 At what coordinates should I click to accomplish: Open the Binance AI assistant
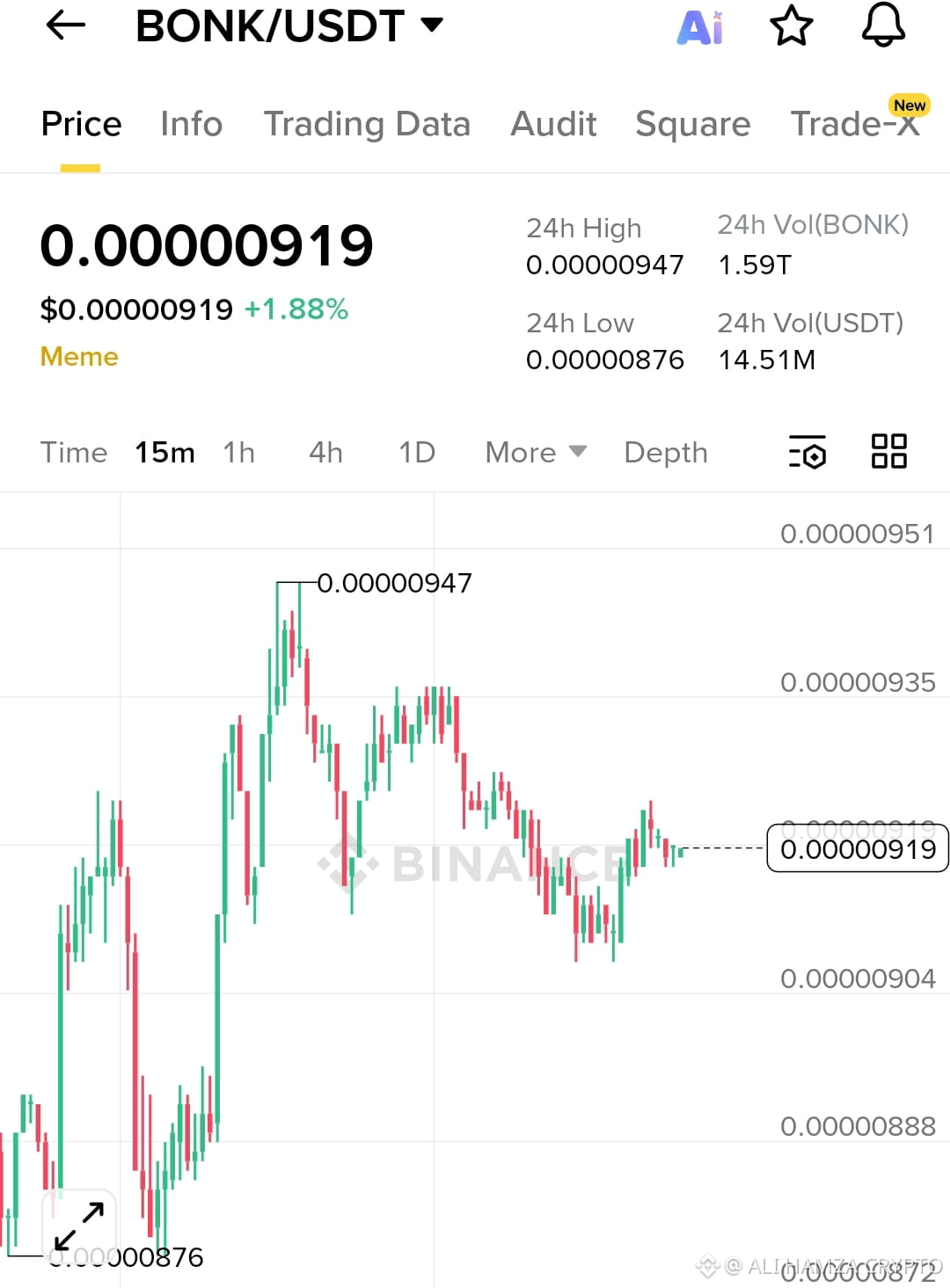[699, 26]
